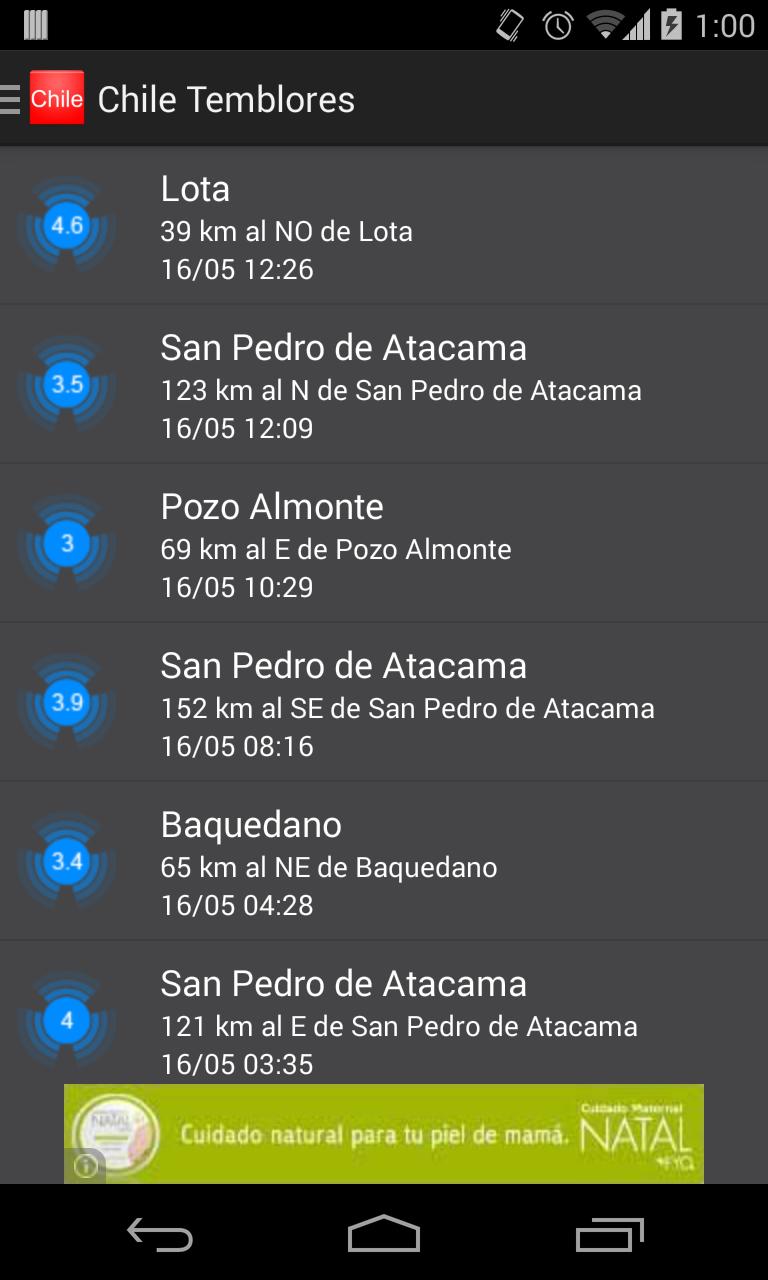Tap the info icon on the ad banner

[88, 1167]
